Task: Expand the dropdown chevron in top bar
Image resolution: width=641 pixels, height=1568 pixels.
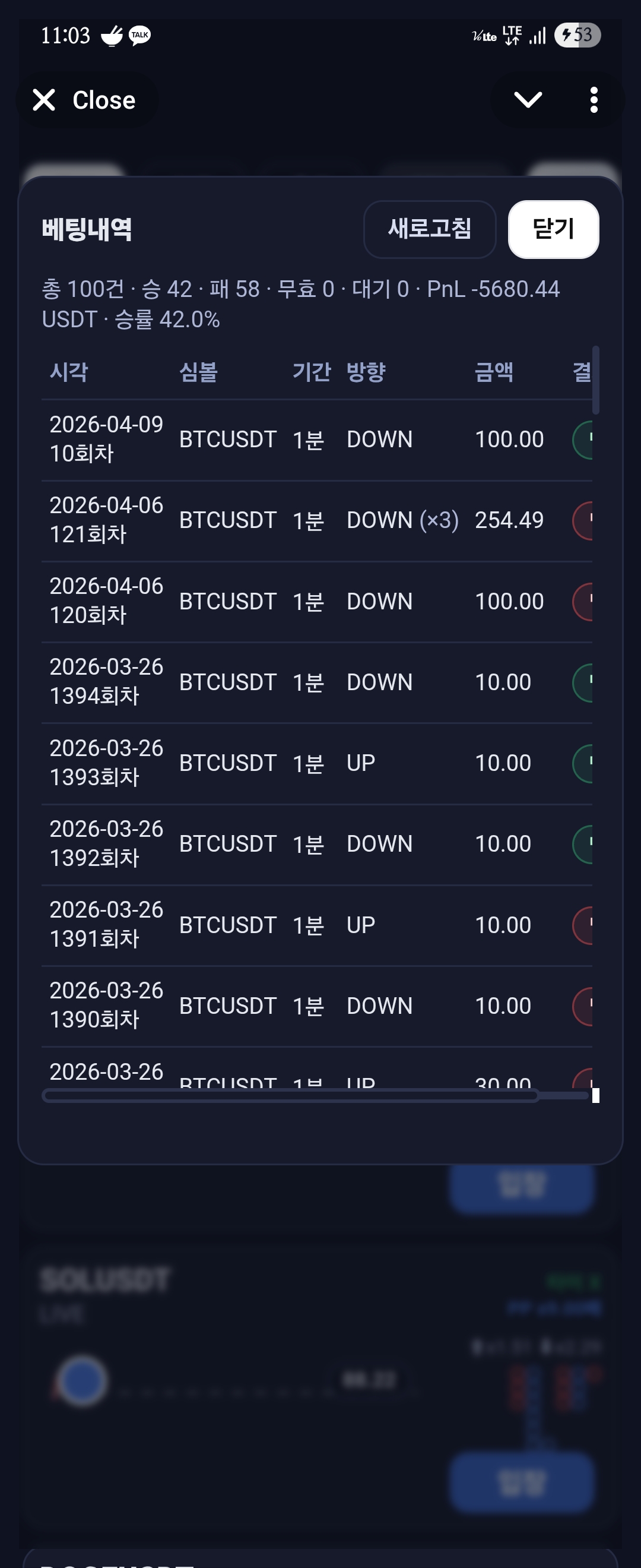Action: [527, 100]
